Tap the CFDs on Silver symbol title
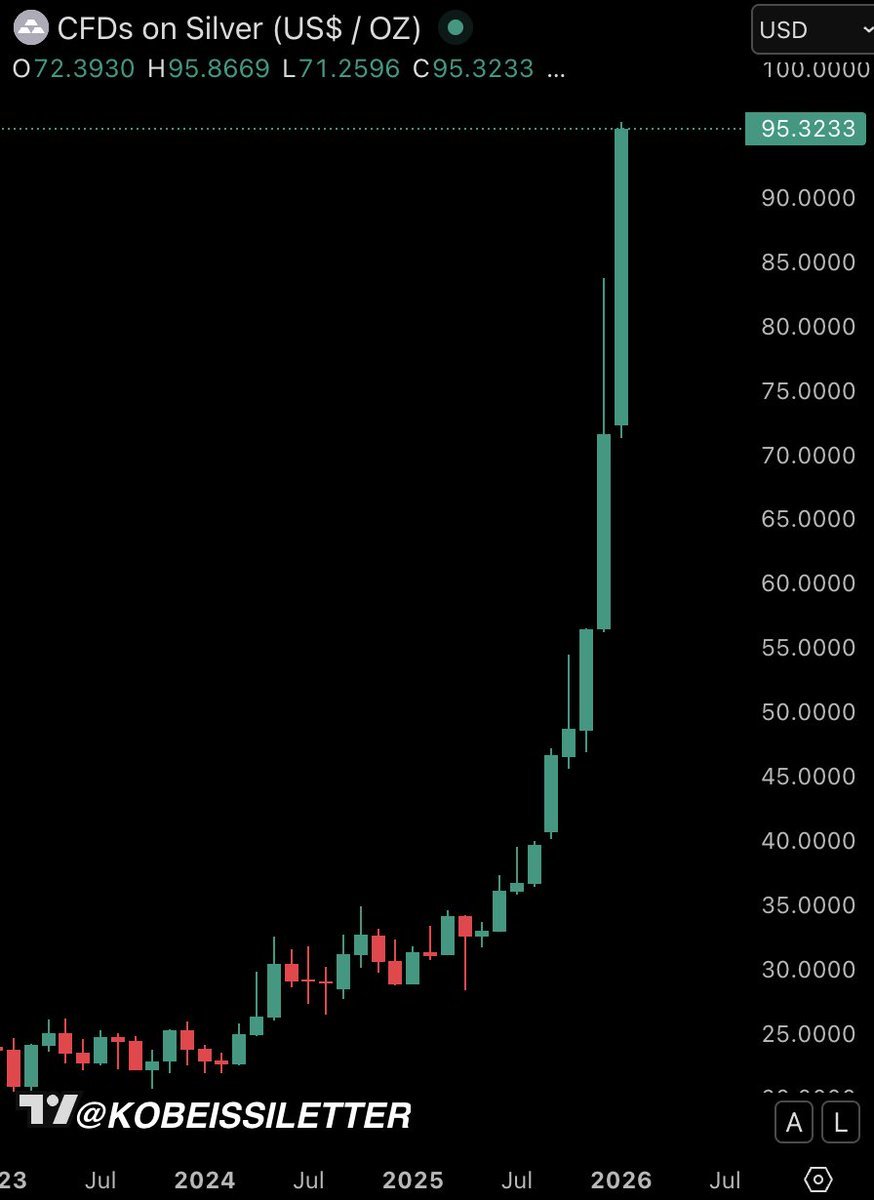Viewport: 874px width, 1200px height. 238,28
